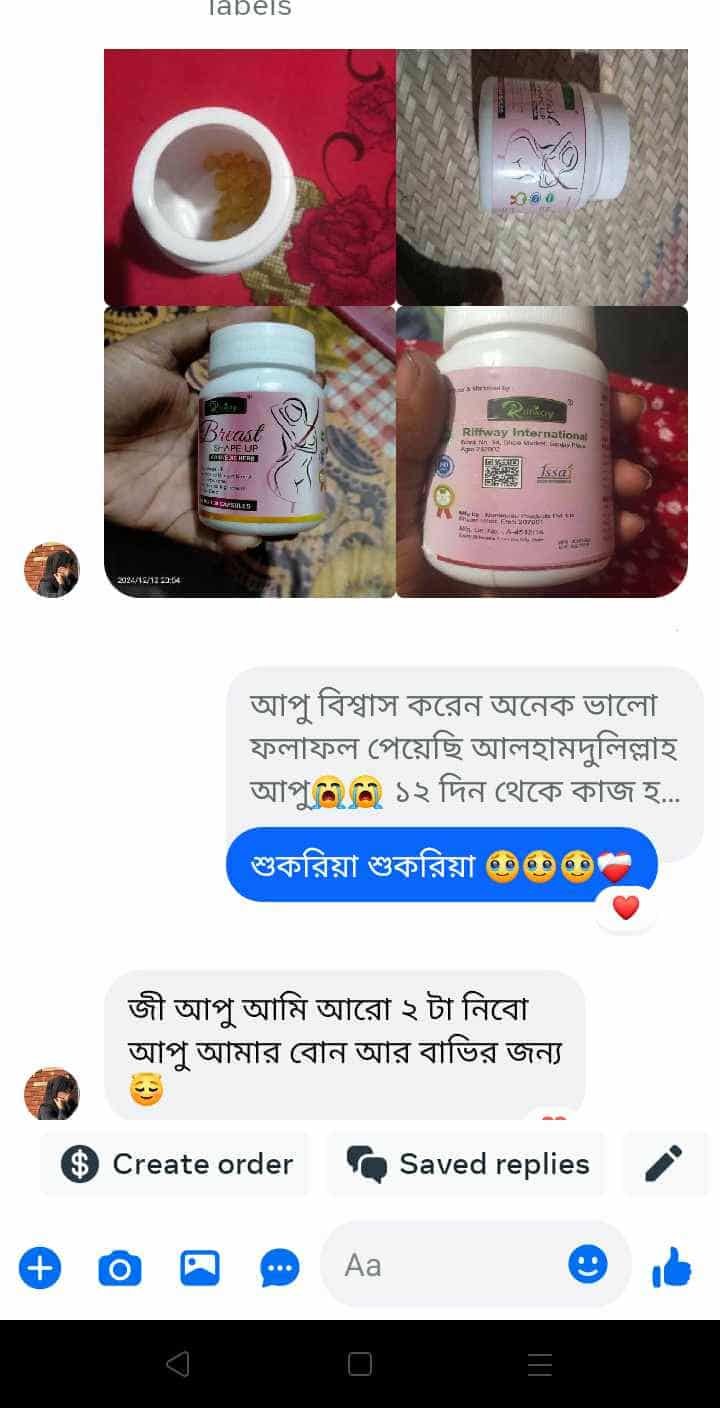Open the camera to take a photo
The height and width of the screenshot is (1408, 720).
pyautogui.click(x=119, y=1269)
